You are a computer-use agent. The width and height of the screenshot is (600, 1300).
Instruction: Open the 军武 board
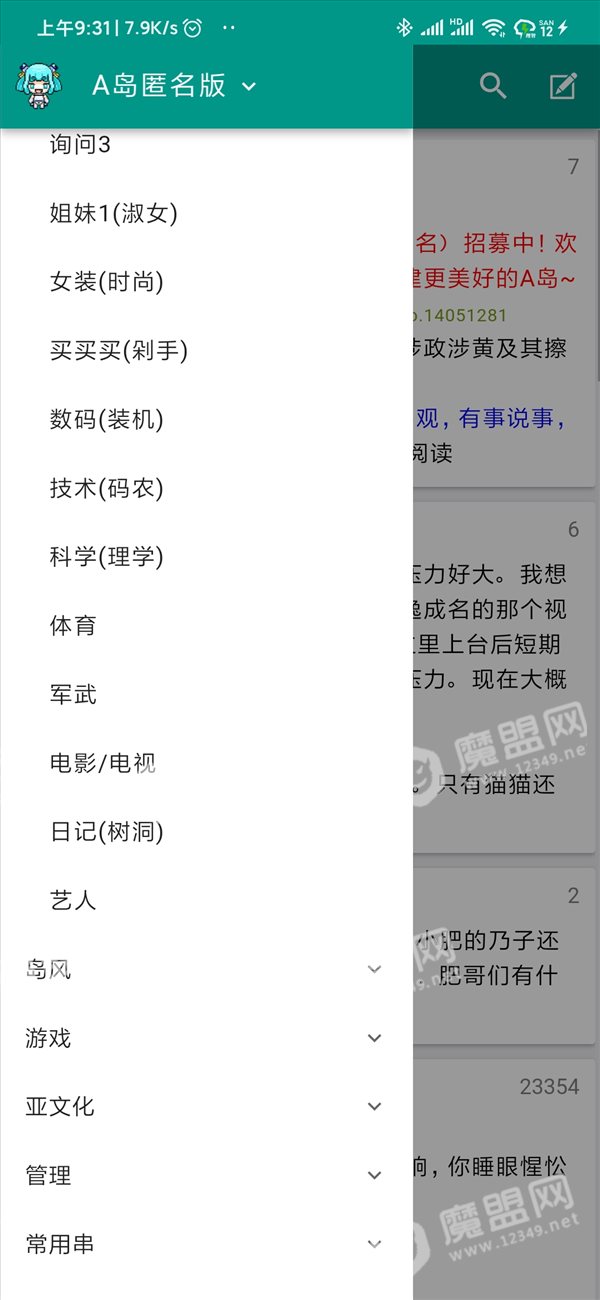[206, 694]
